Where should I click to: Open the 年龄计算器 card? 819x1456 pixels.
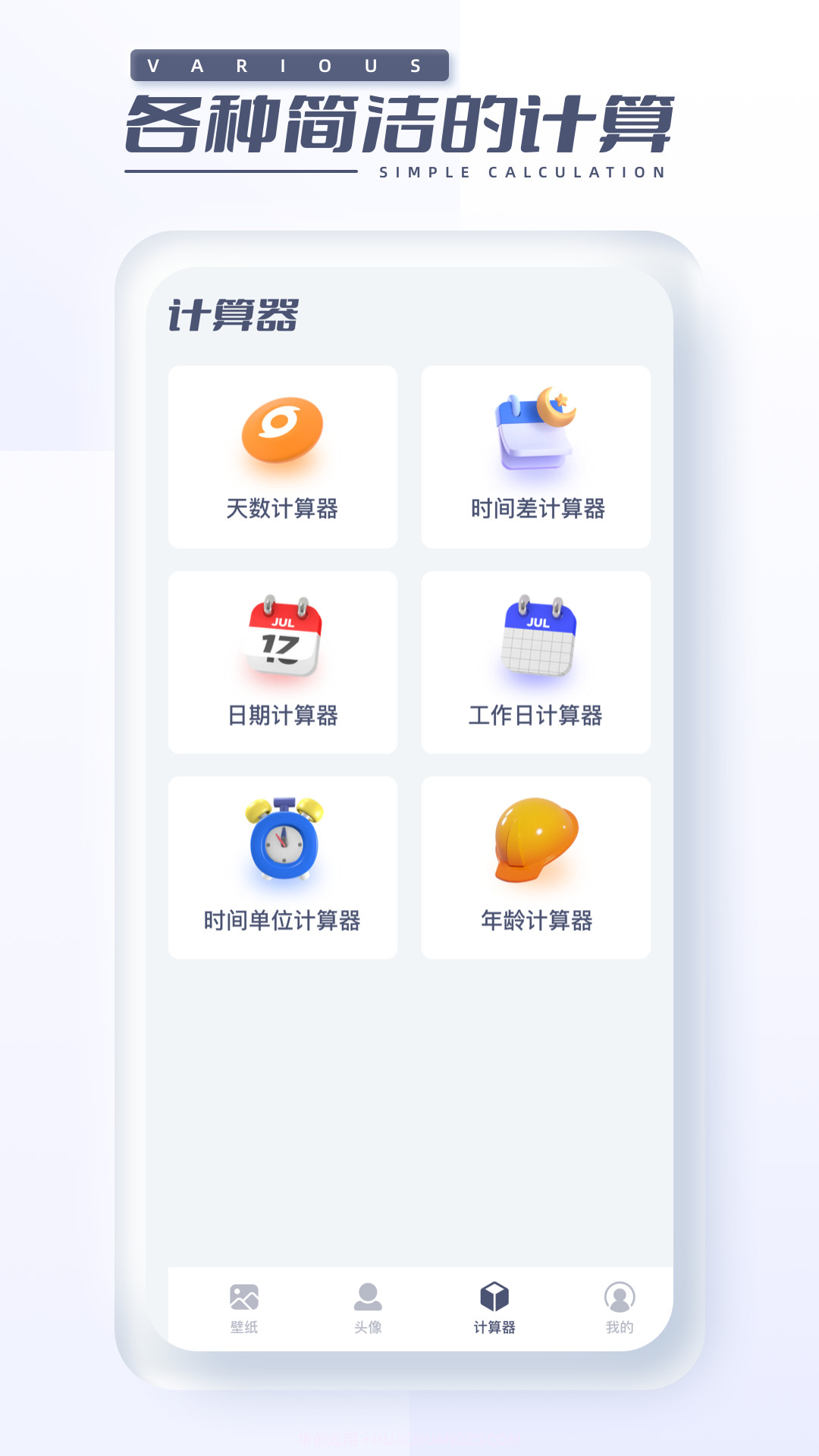click(535, 868)
